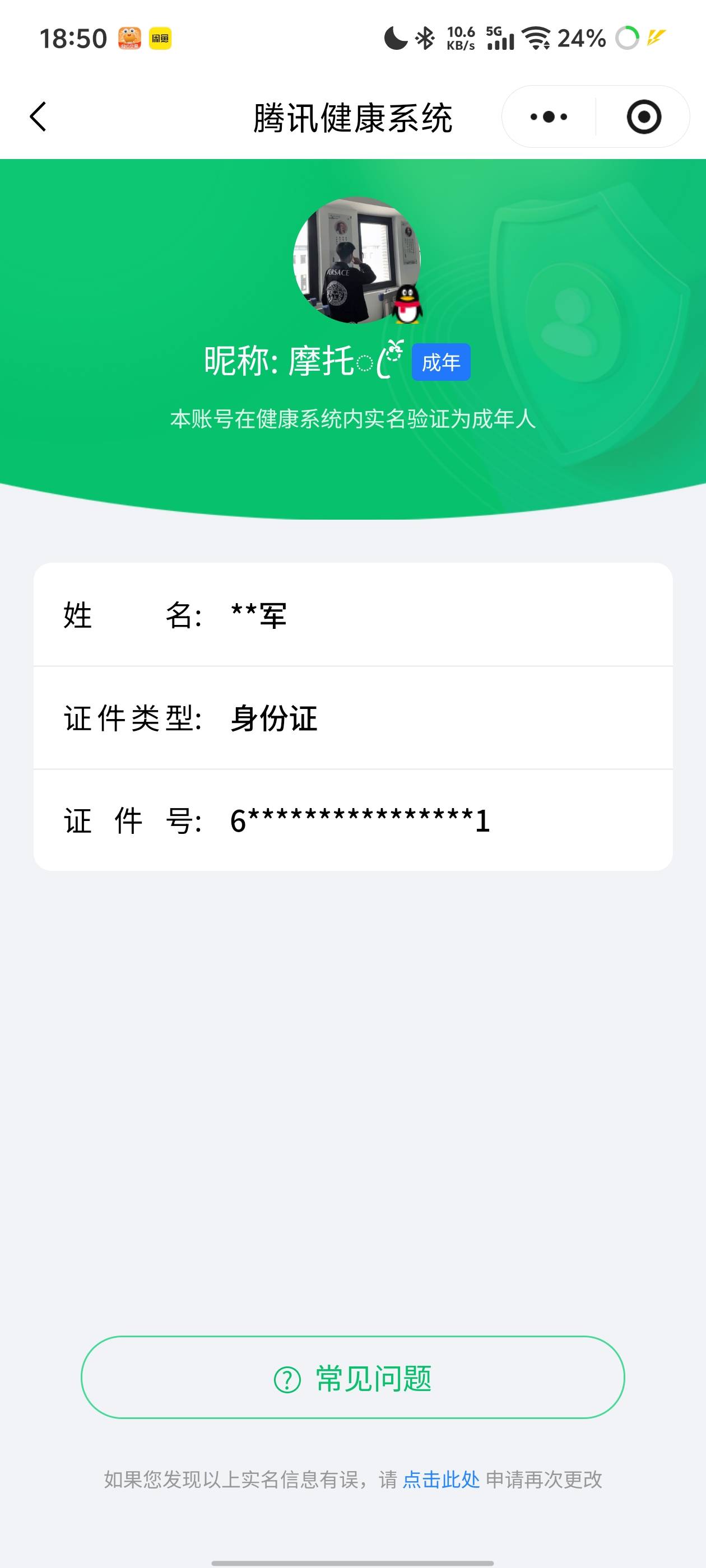706x1568 pixels.
Task: Tap the back arrow to exit
Action: click(38, 117)
